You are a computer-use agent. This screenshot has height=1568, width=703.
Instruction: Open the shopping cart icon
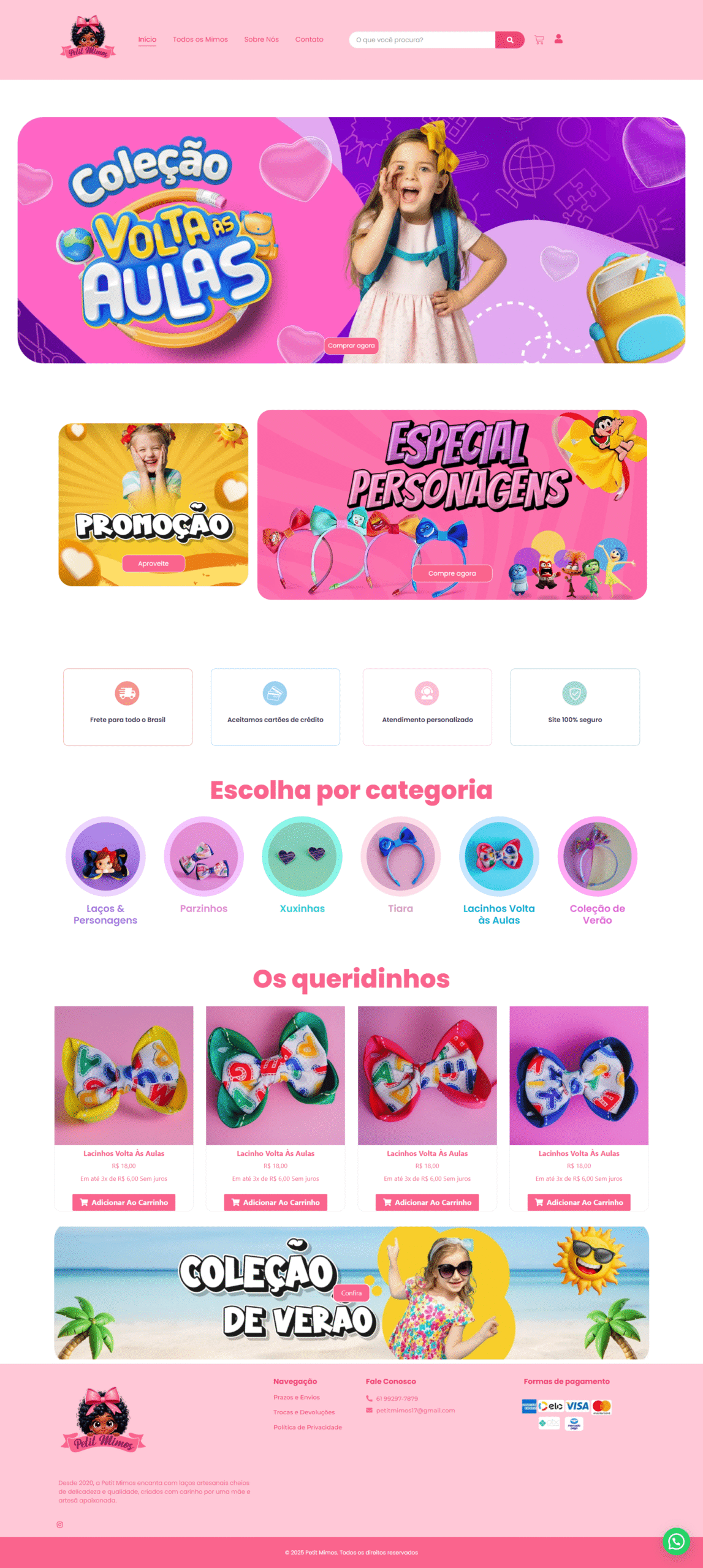pyautogui.click(x=539, y=40)
